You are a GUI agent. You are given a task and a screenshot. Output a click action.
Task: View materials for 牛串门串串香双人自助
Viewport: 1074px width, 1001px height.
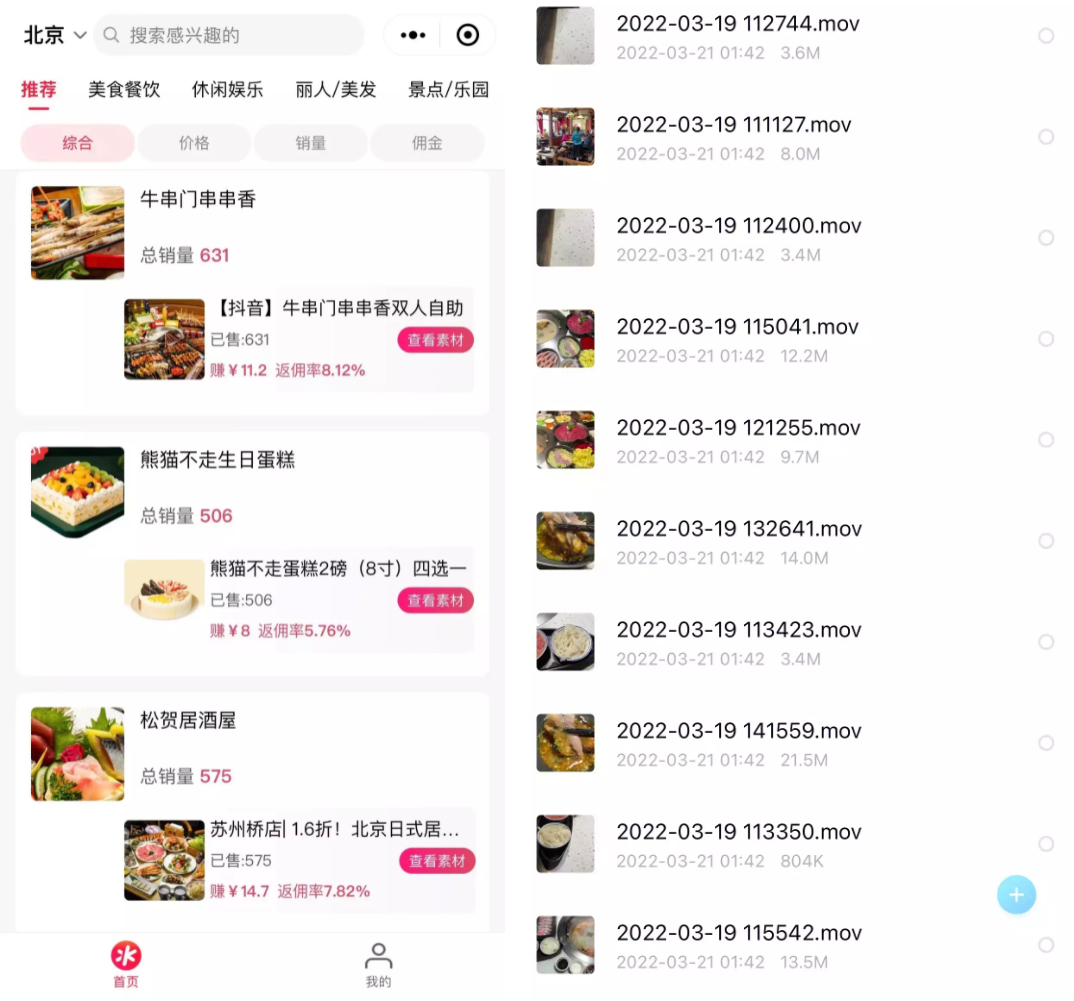pyautogui.click(x=436, y=340)
